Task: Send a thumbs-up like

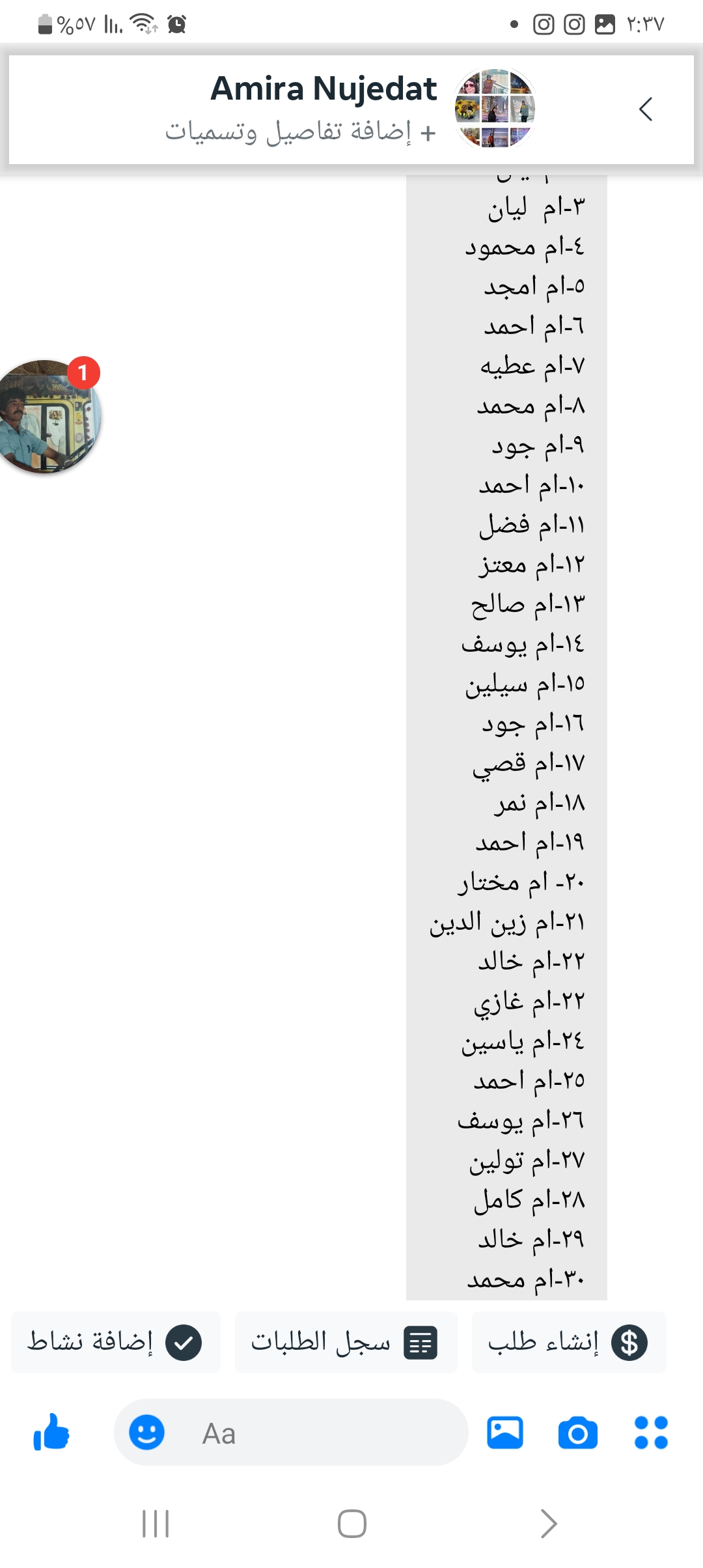Action: coord(51,1433)
